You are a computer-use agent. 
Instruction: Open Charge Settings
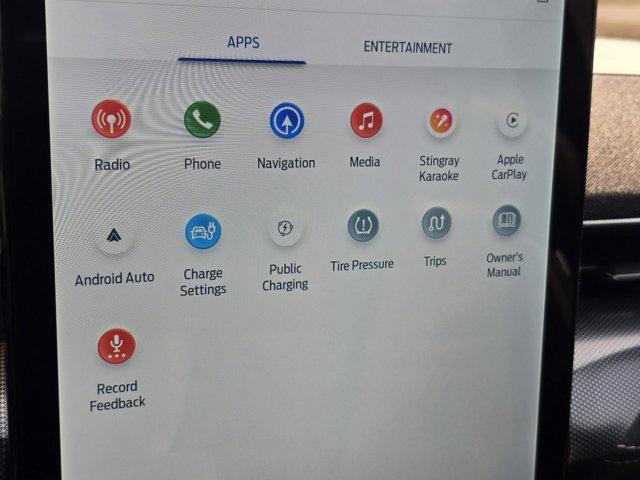(x=203, y=232)
